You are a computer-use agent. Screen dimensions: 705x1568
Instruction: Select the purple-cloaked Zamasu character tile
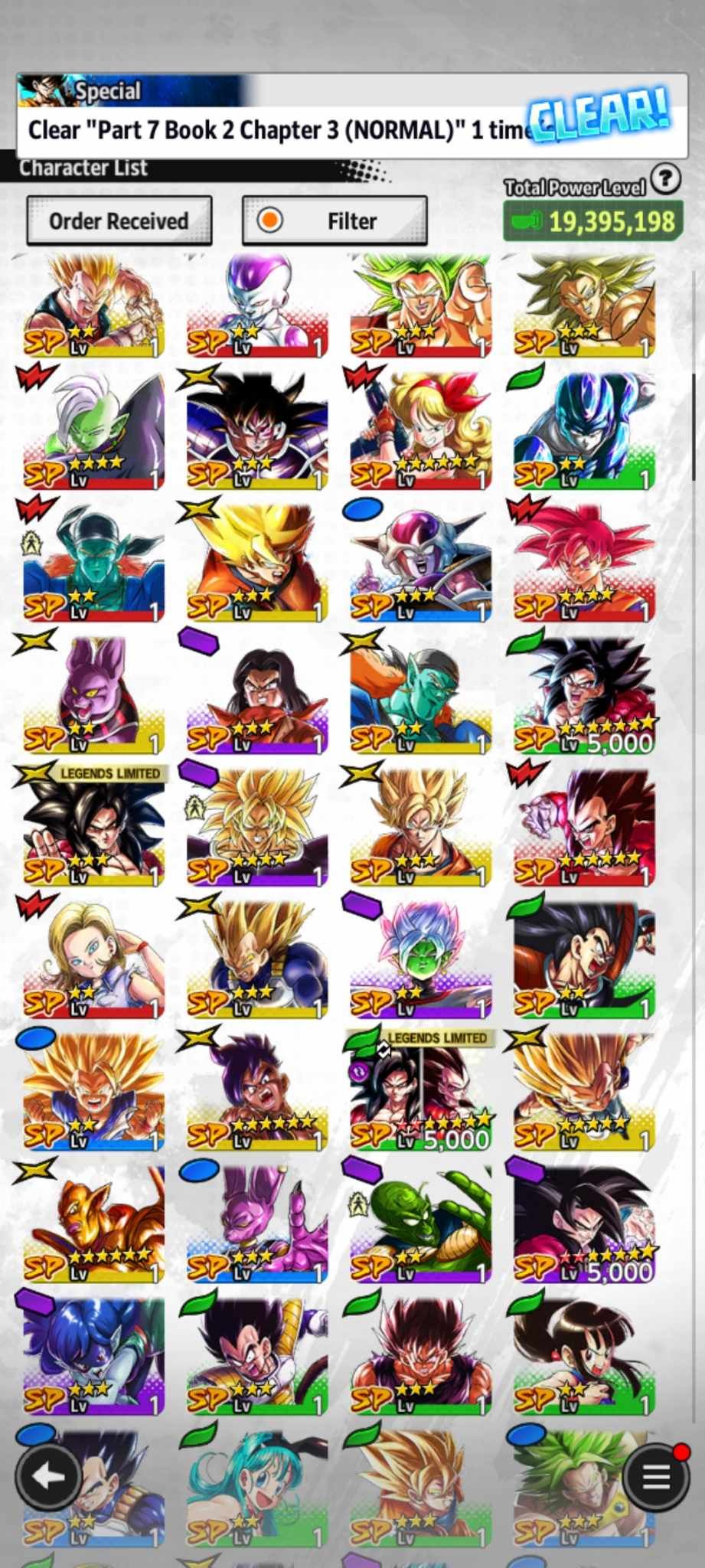93,429
